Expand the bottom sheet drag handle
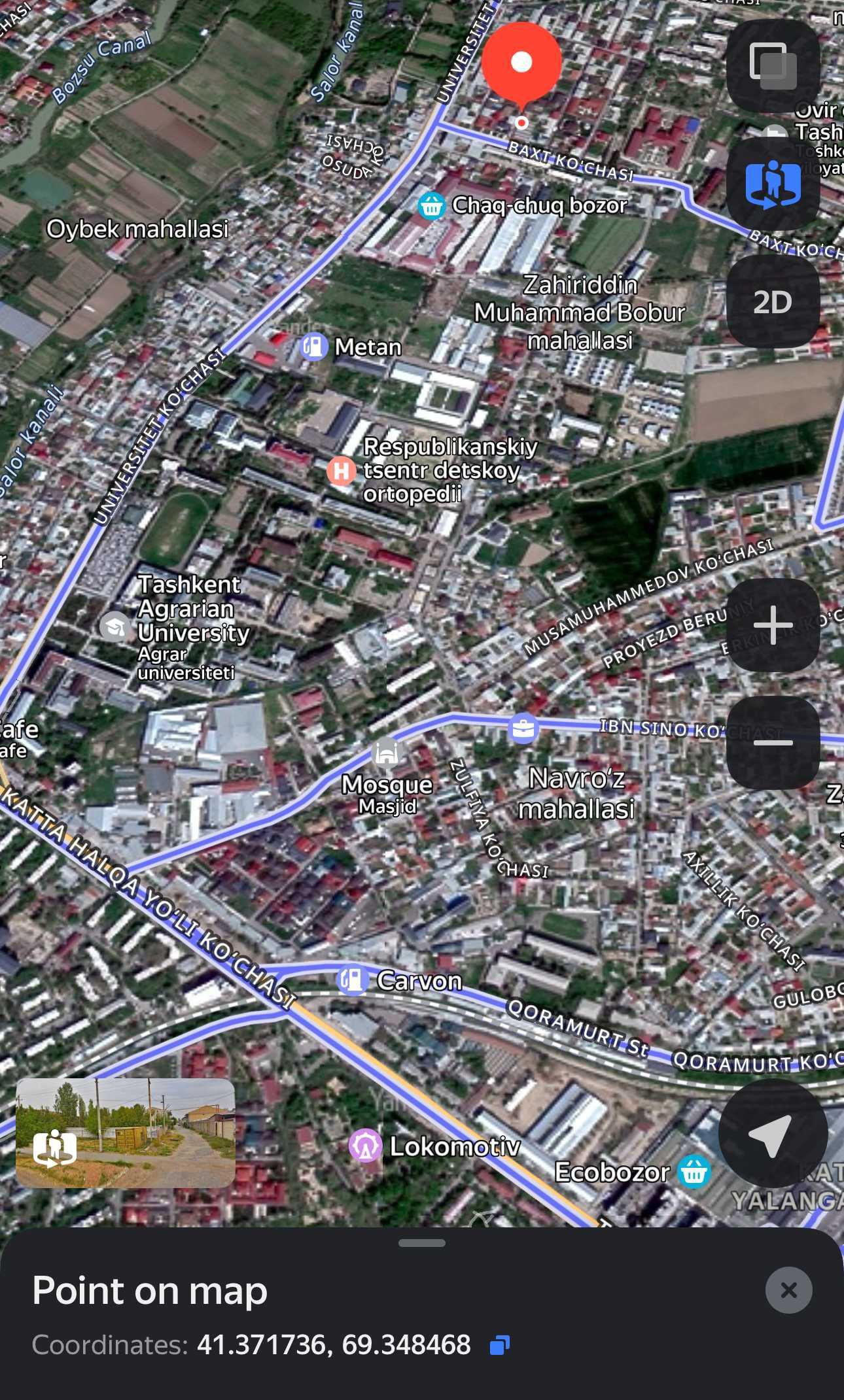 (x=422, y=1243)
